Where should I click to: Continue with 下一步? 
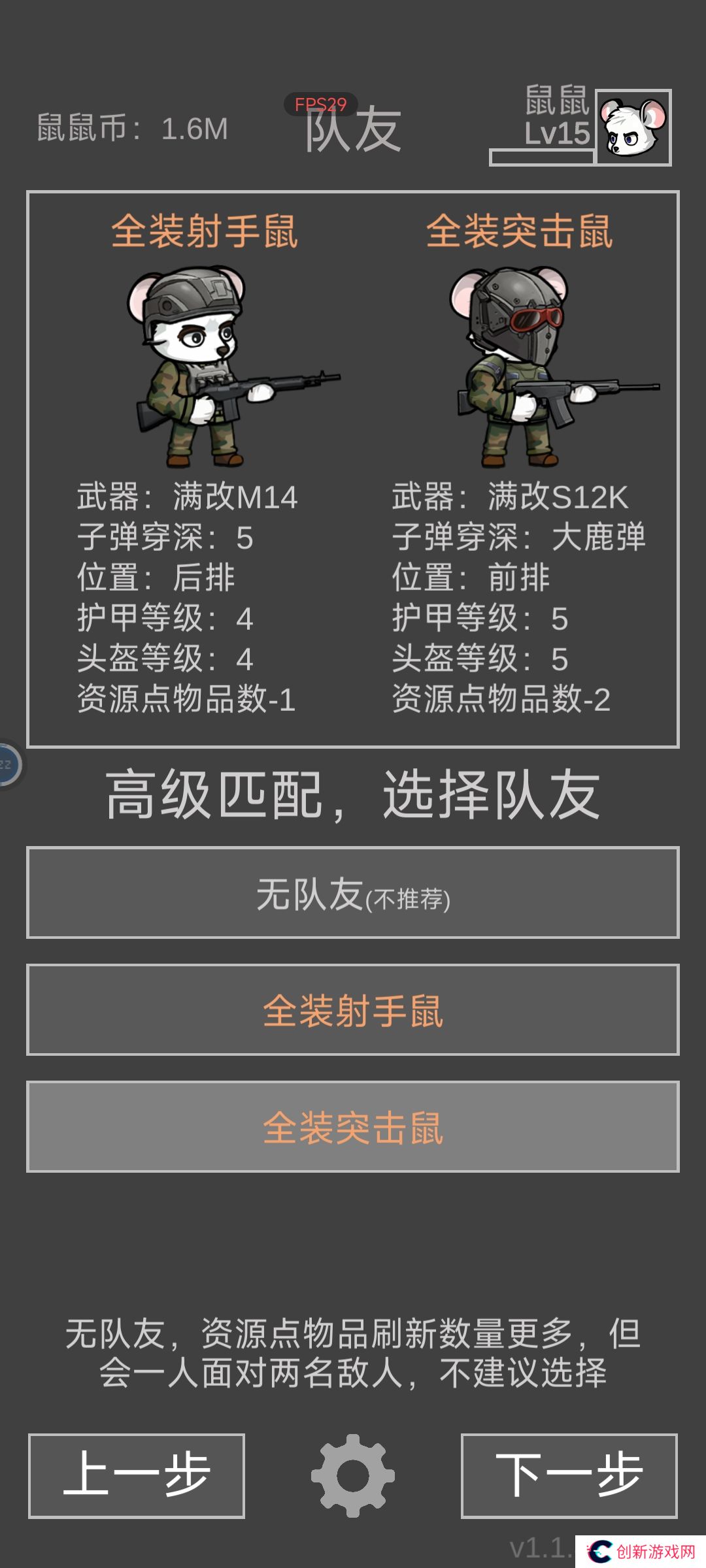569,1476
